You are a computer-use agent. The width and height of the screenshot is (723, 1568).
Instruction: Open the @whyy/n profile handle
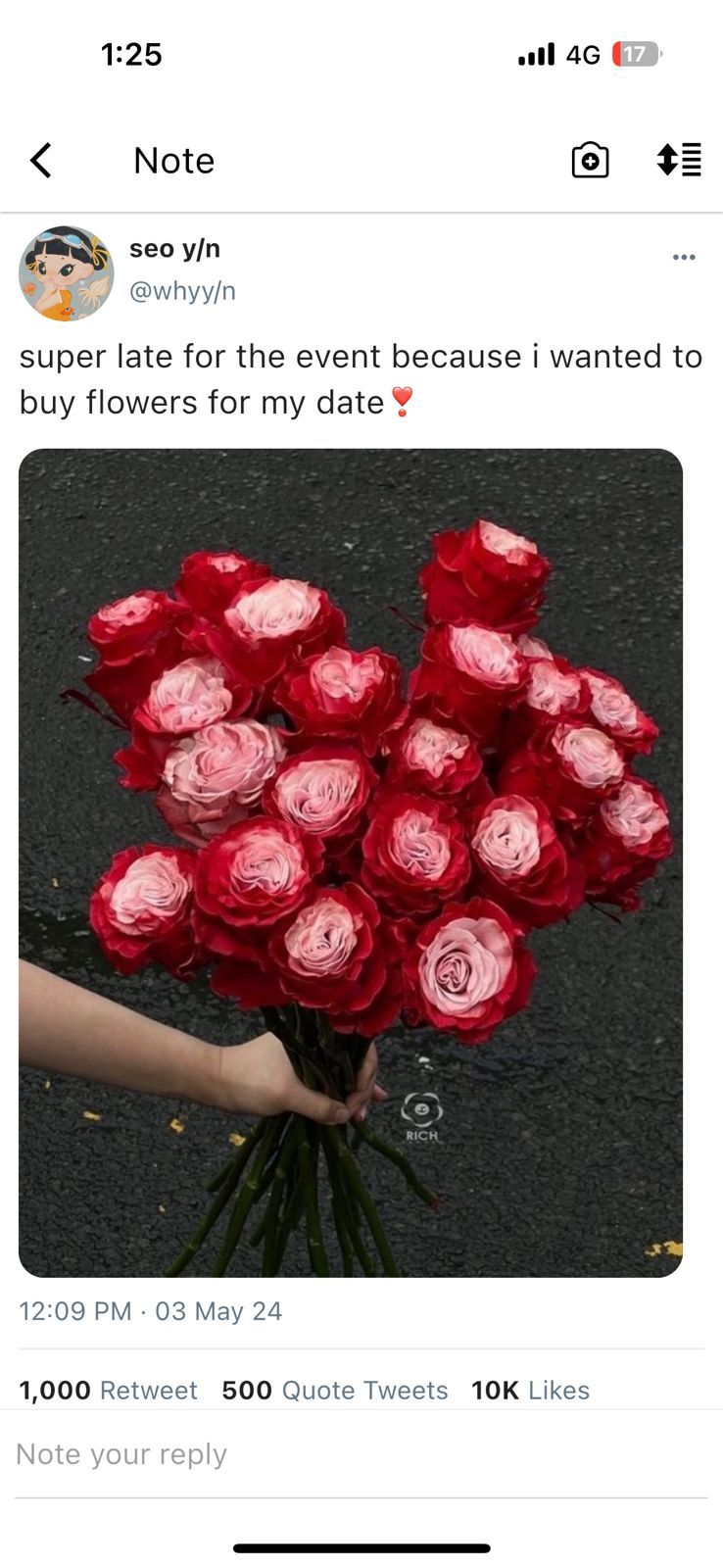tap(182, 291)
